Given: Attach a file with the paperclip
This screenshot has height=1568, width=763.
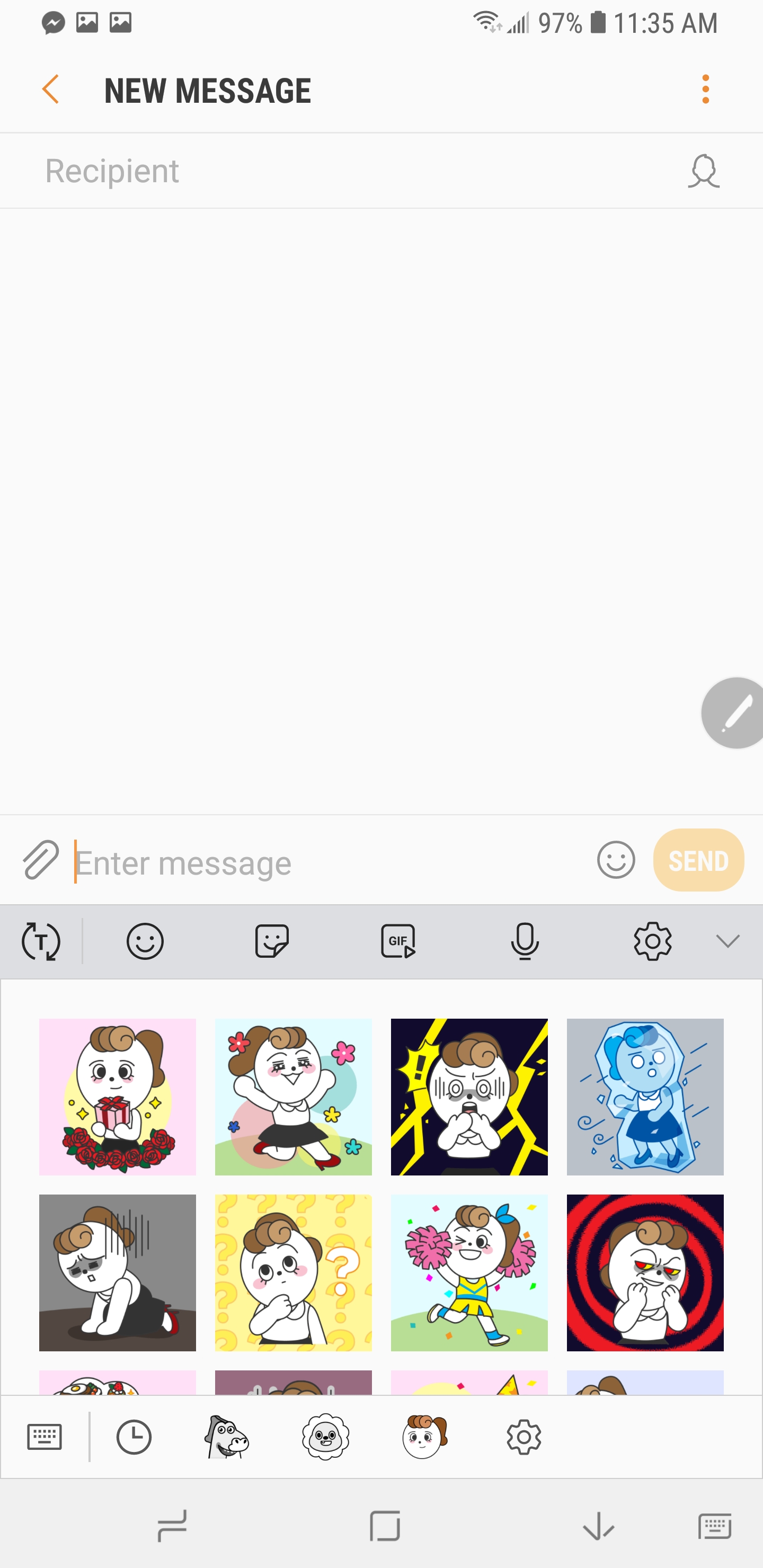Looking at the screenshot, I should click(41, 860).
